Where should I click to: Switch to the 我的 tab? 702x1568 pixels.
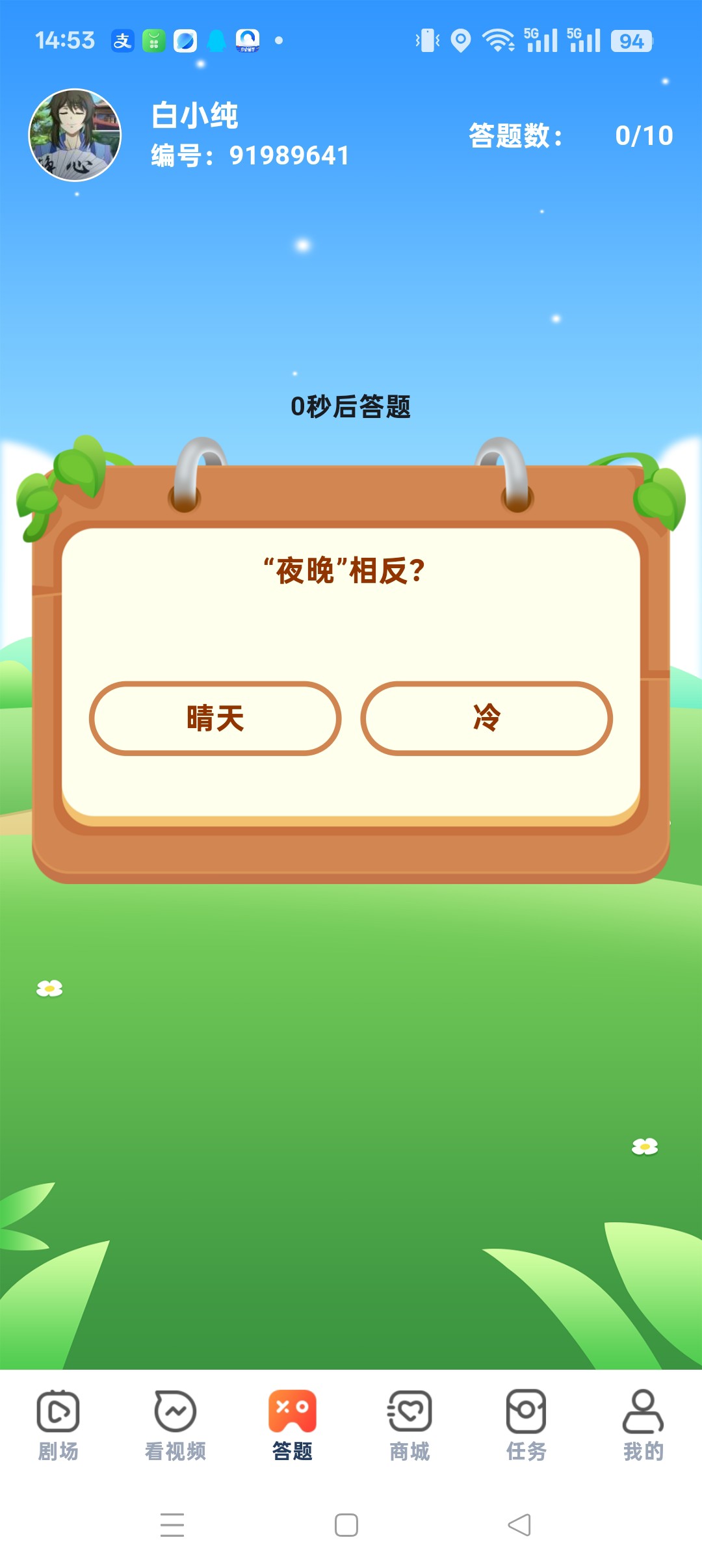tap(643, 1425)
